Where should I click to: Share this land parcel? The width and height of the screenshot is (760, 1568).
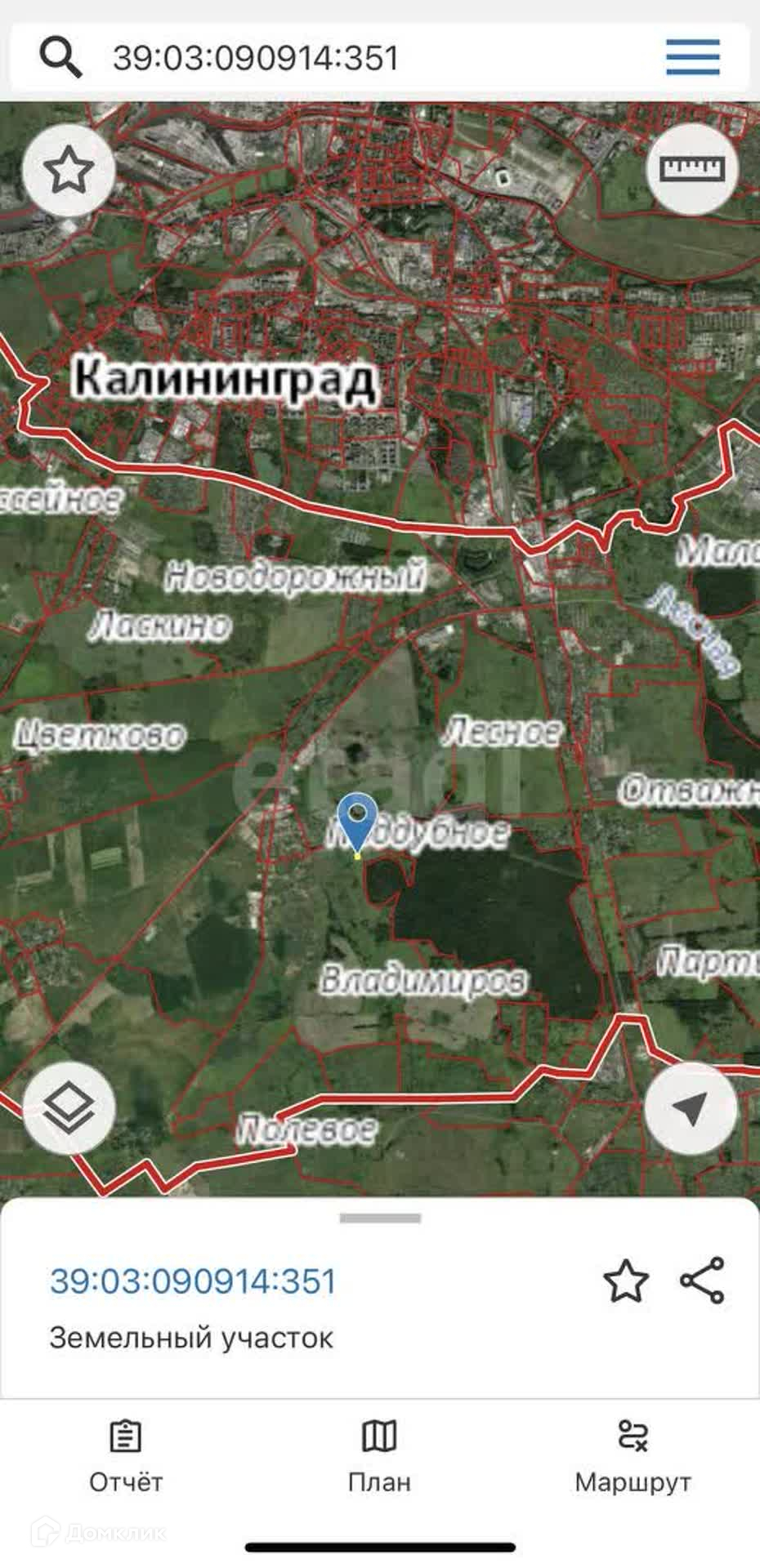tap(702, 1280)
